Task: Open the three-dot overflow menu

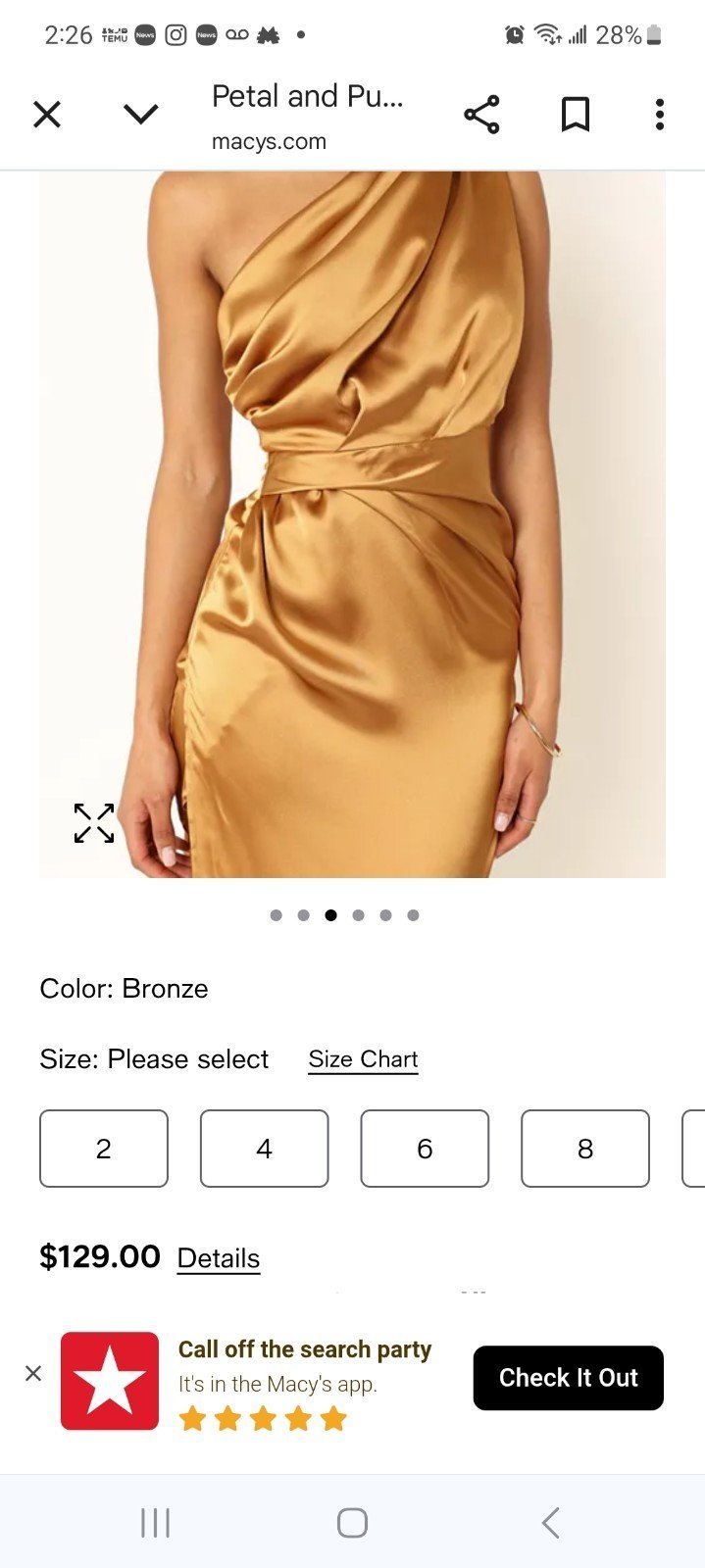Action: click(x=660, y=115)
